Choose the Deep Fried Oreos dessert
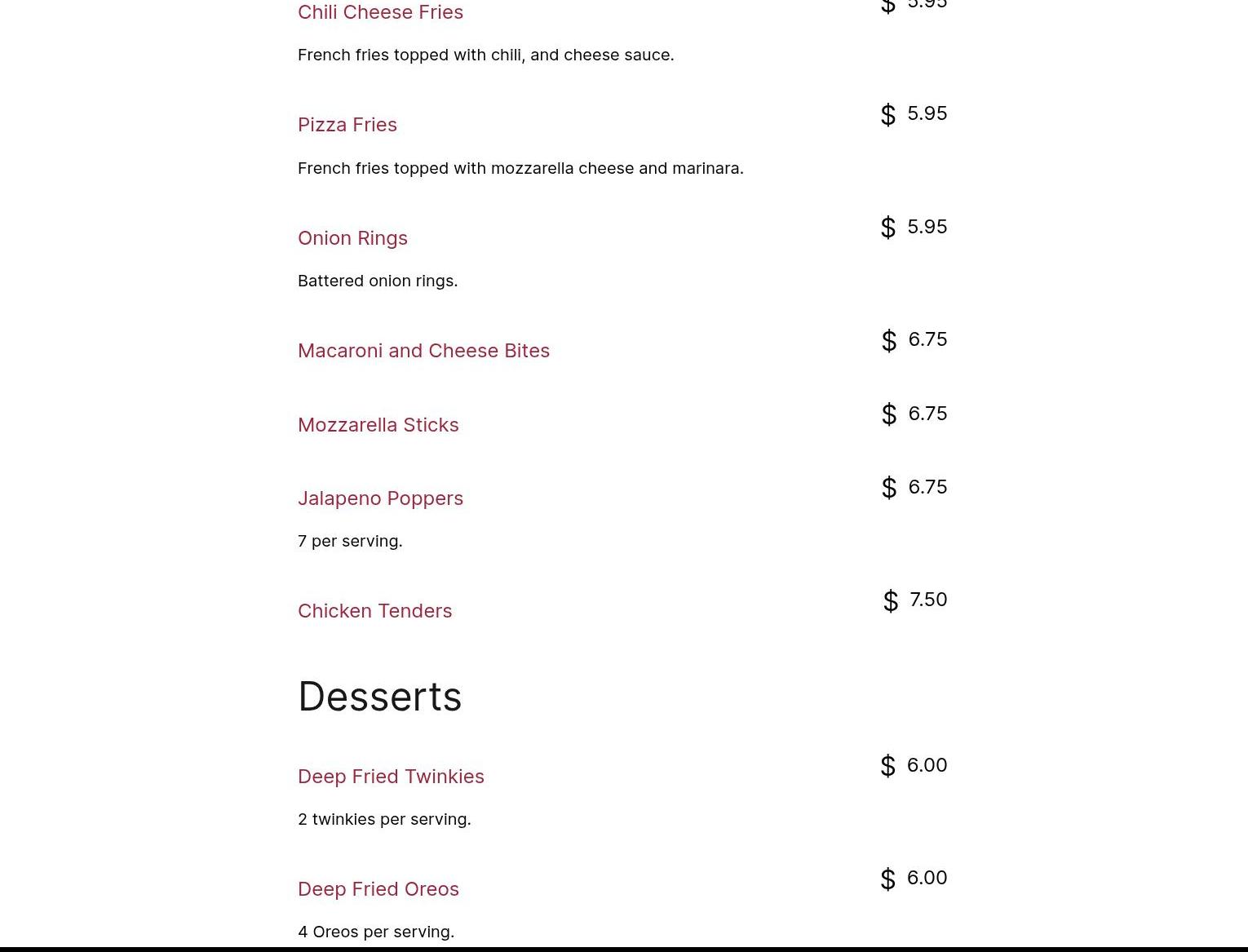This screenshot has height=952, width=1248. tap(378, 889)
